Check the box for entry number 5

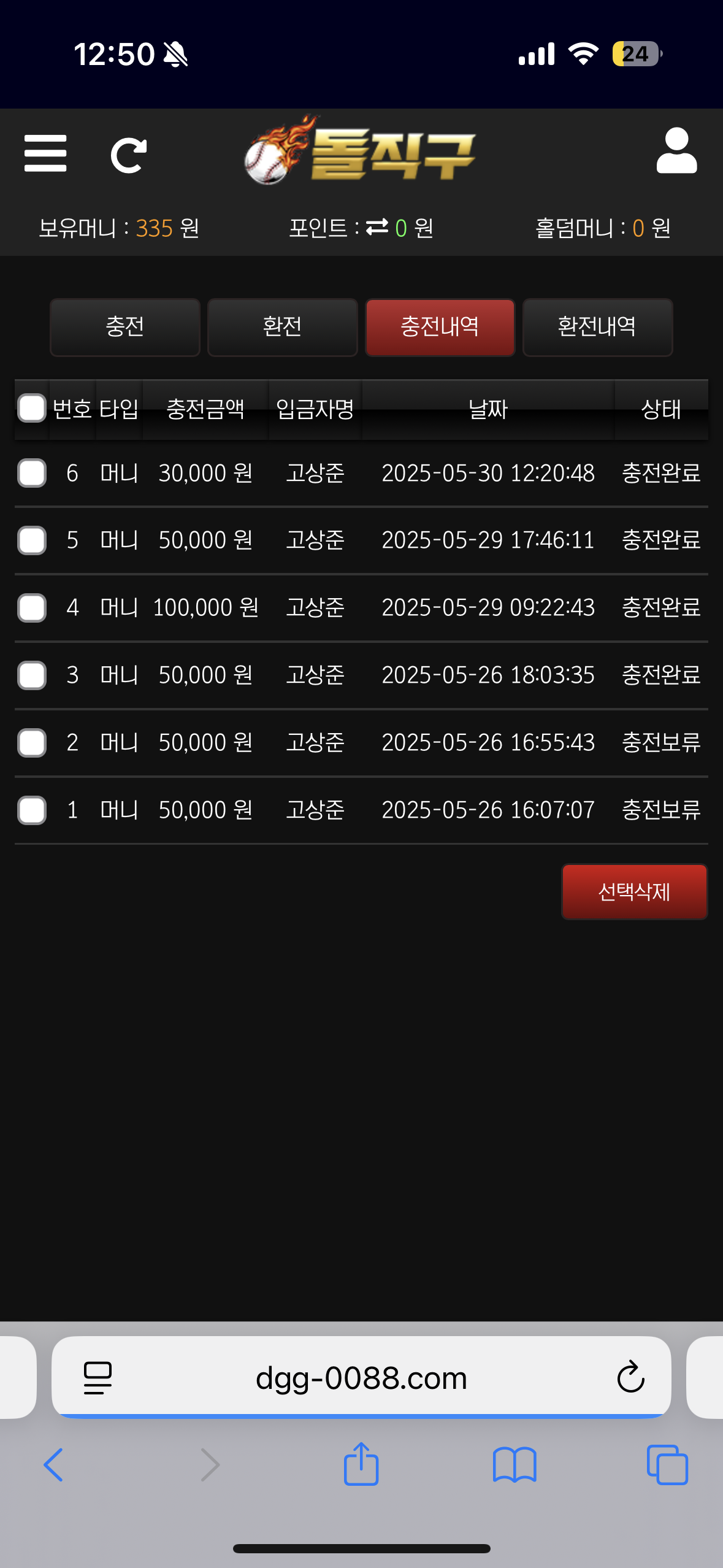pyautogui.click(x=32, y=540)
